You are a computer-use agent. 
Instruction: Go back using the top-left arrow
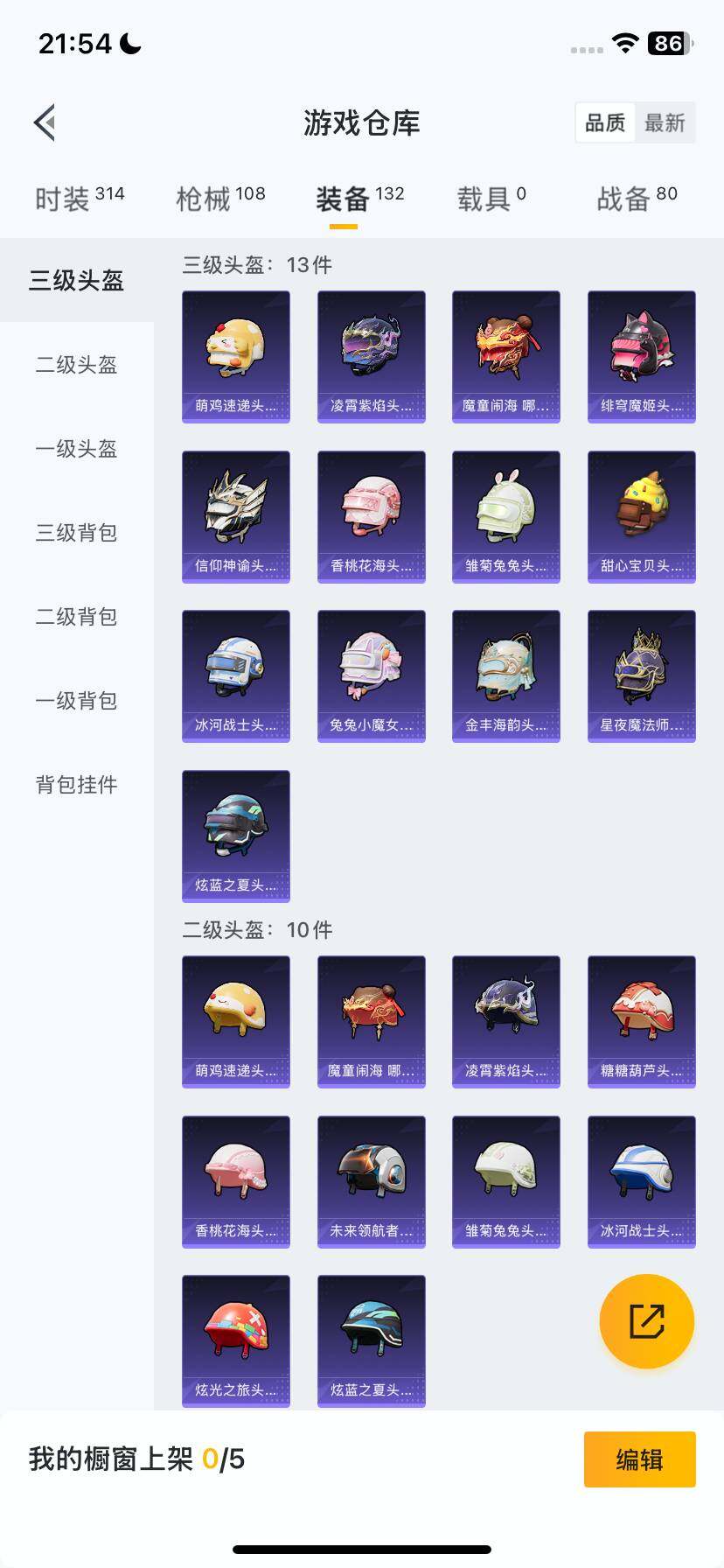click(x=45, y=122)
